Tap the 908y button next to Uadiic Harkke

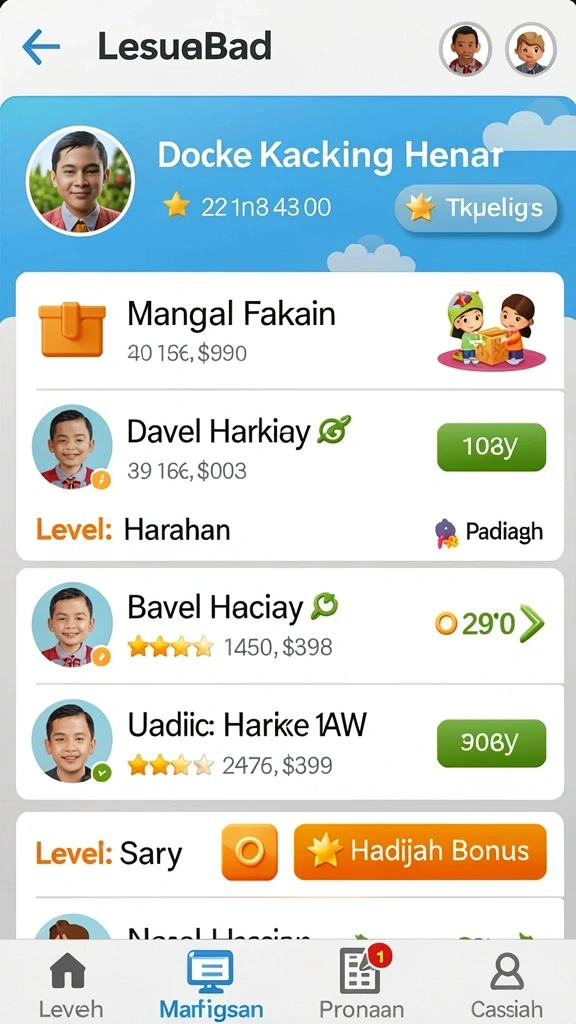click(x=491, y=743)
